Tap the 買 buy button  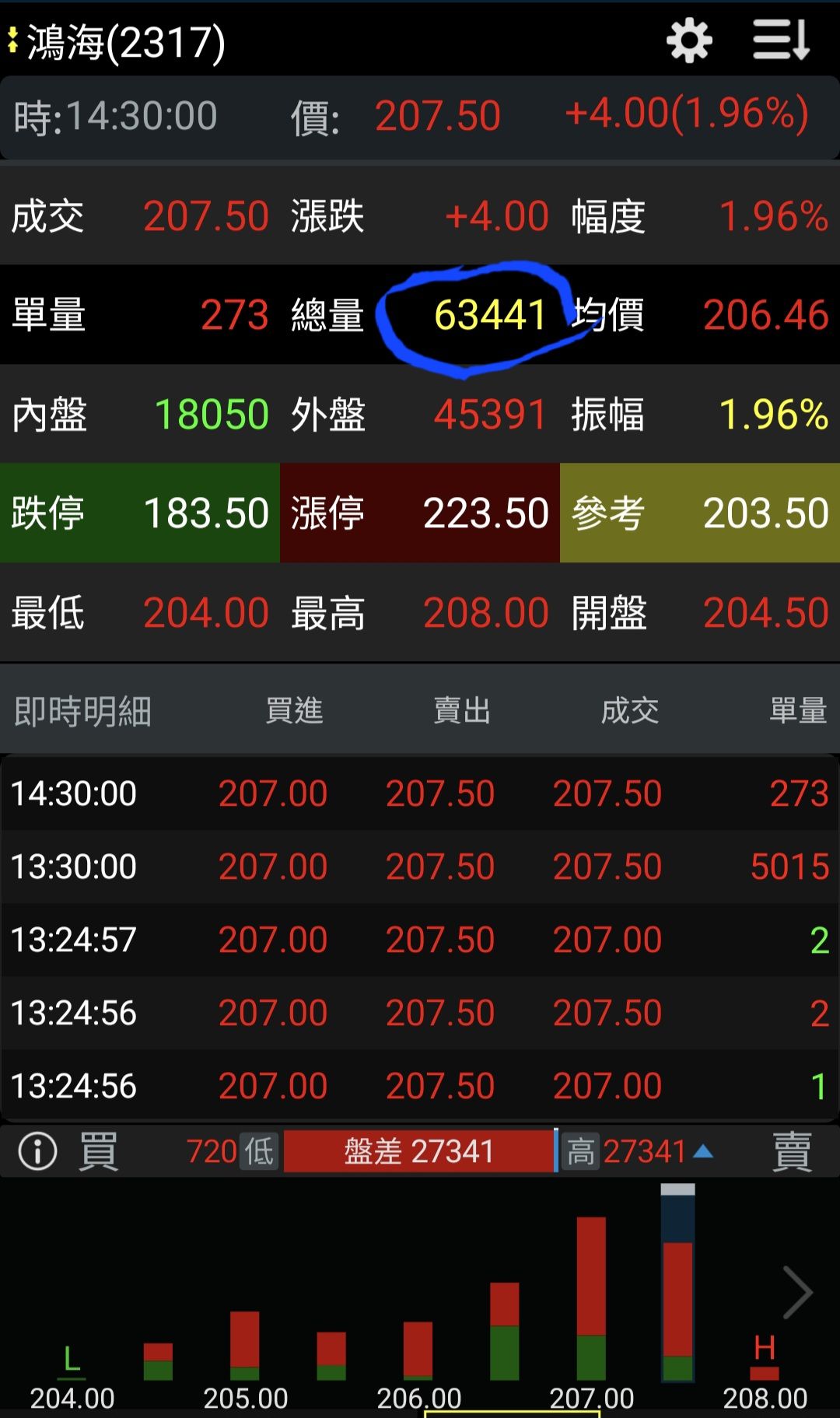click(99, 1151)
